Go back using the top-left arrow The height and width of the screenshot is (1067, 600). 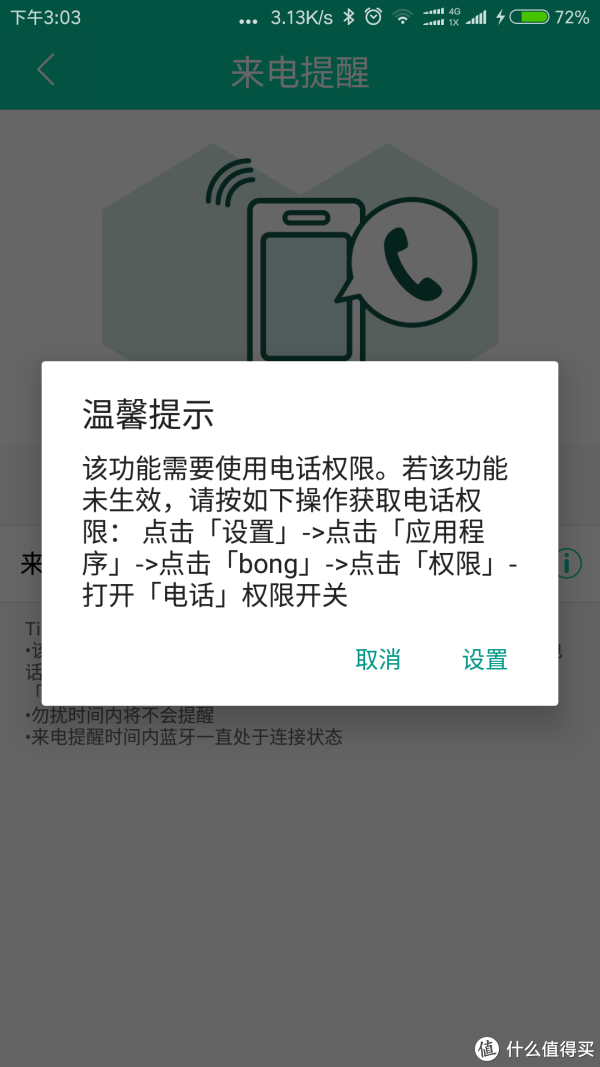click(46, 70)
